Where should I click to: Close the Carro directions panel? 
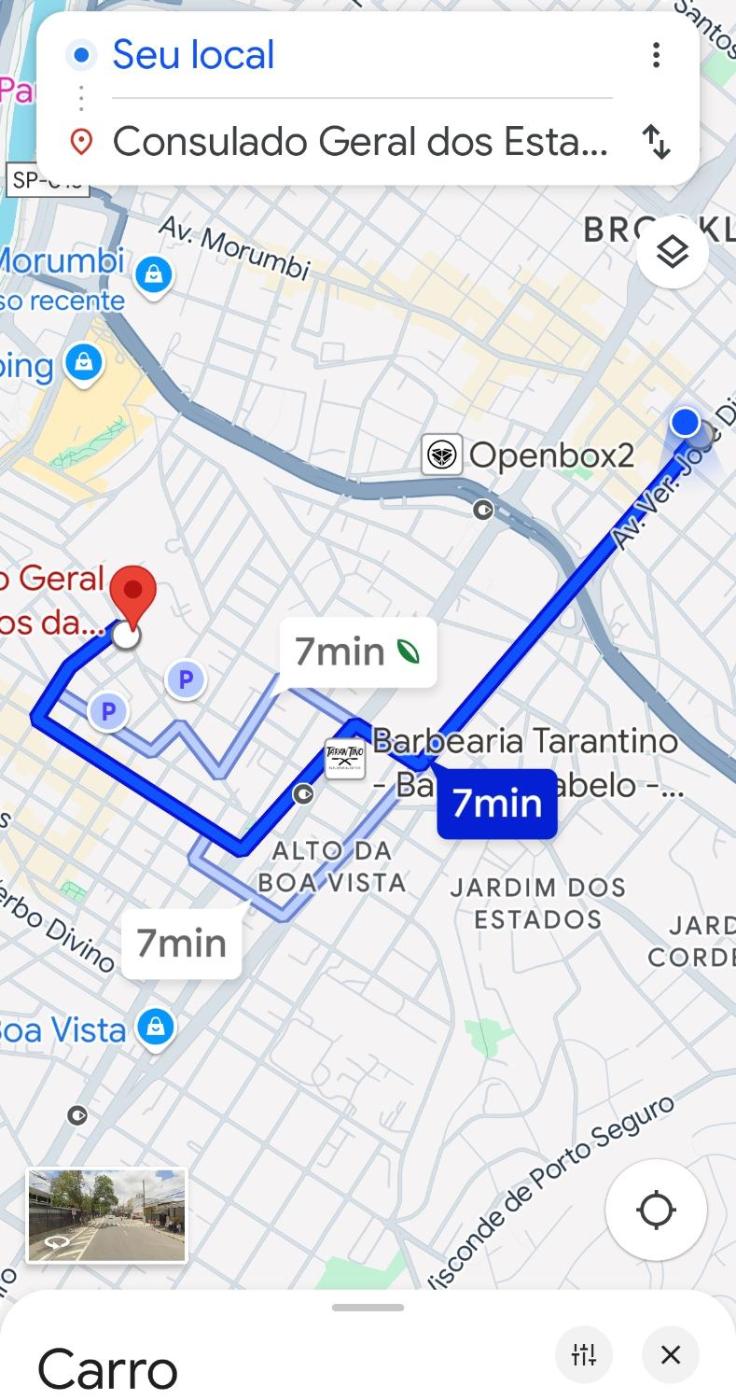670,1355
